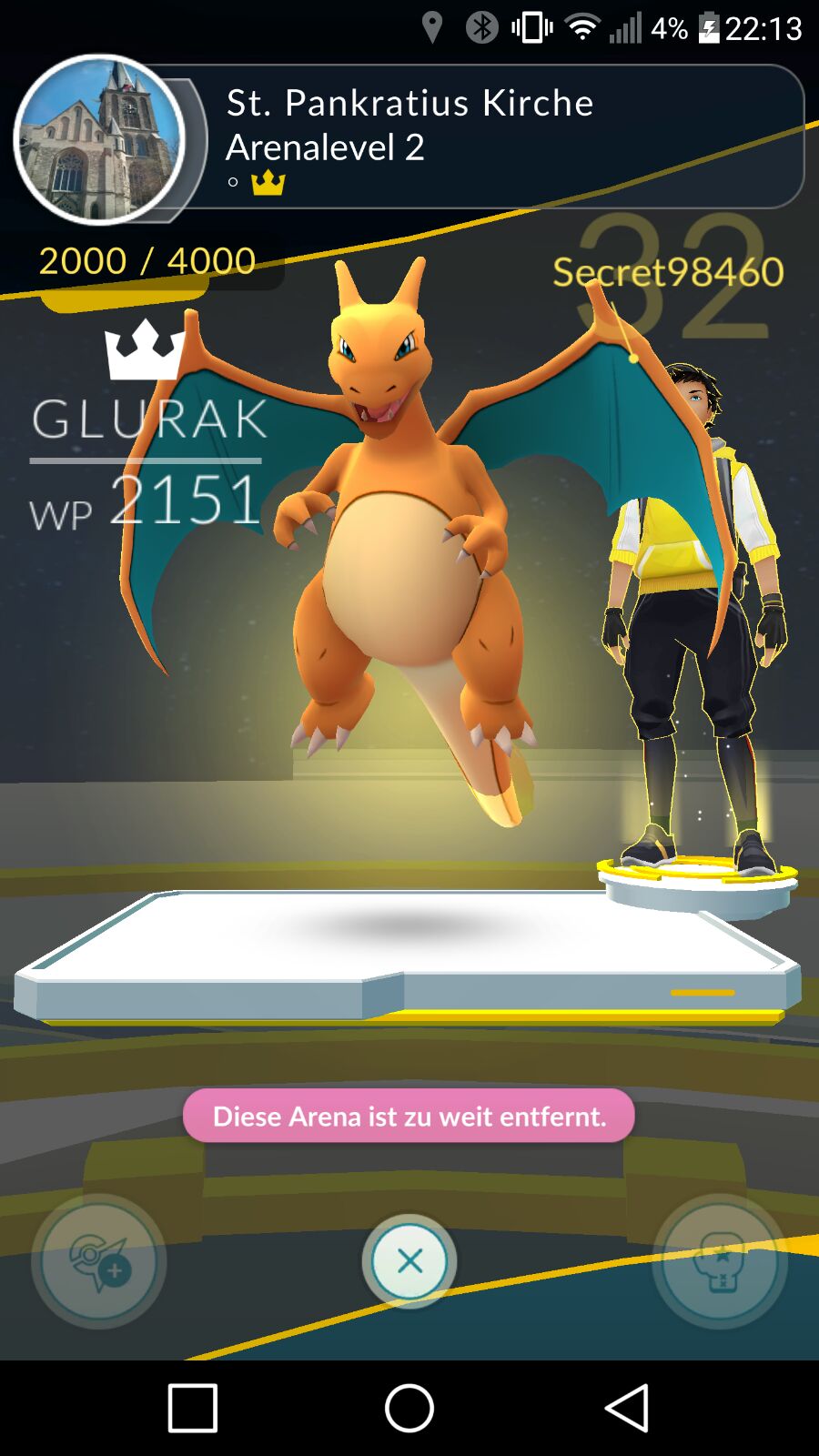Close the gym view with X button
This screenshot has height=1456, width=819.
pyautogui.click(x=409, y=1261)
